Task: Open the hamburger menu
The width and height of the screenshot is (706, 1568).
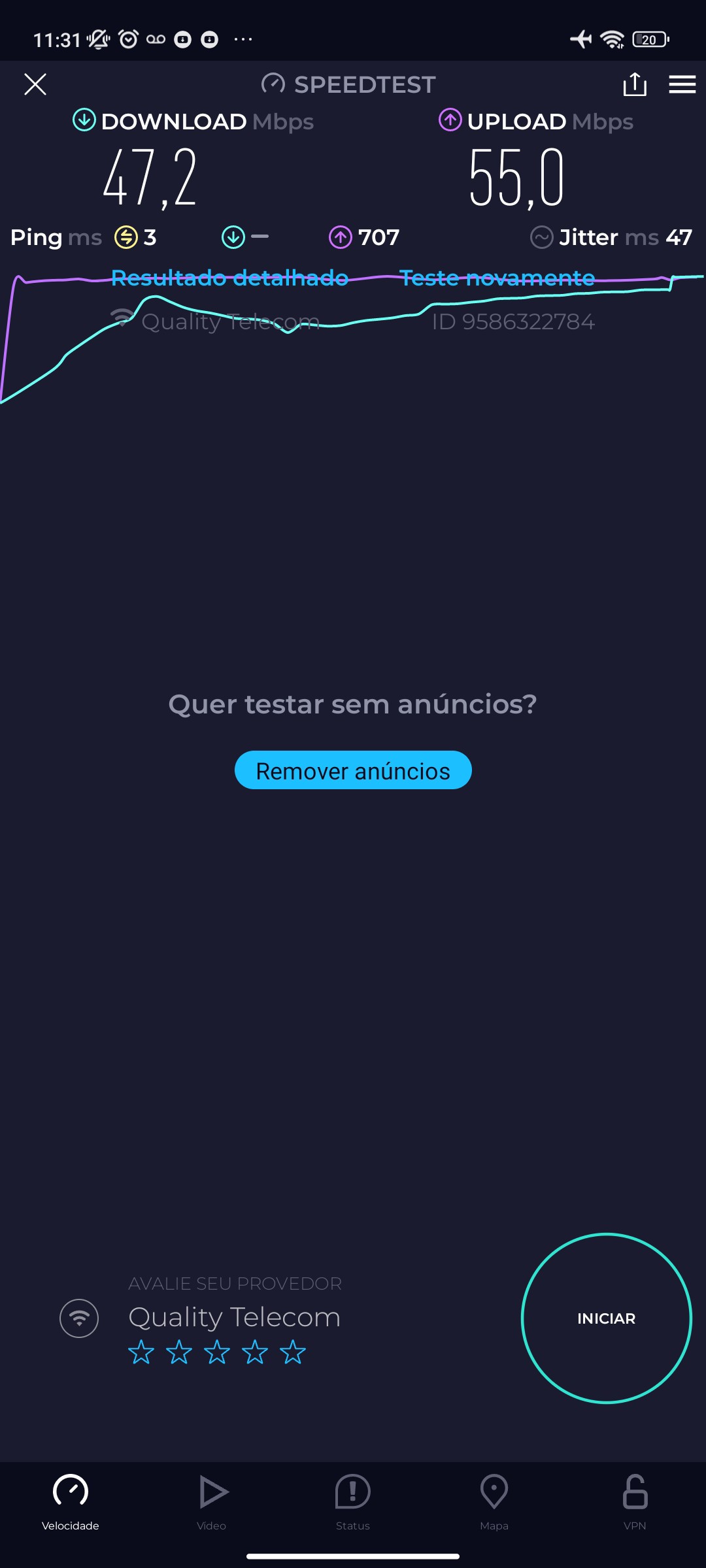Action: click(x=682, y=84)
